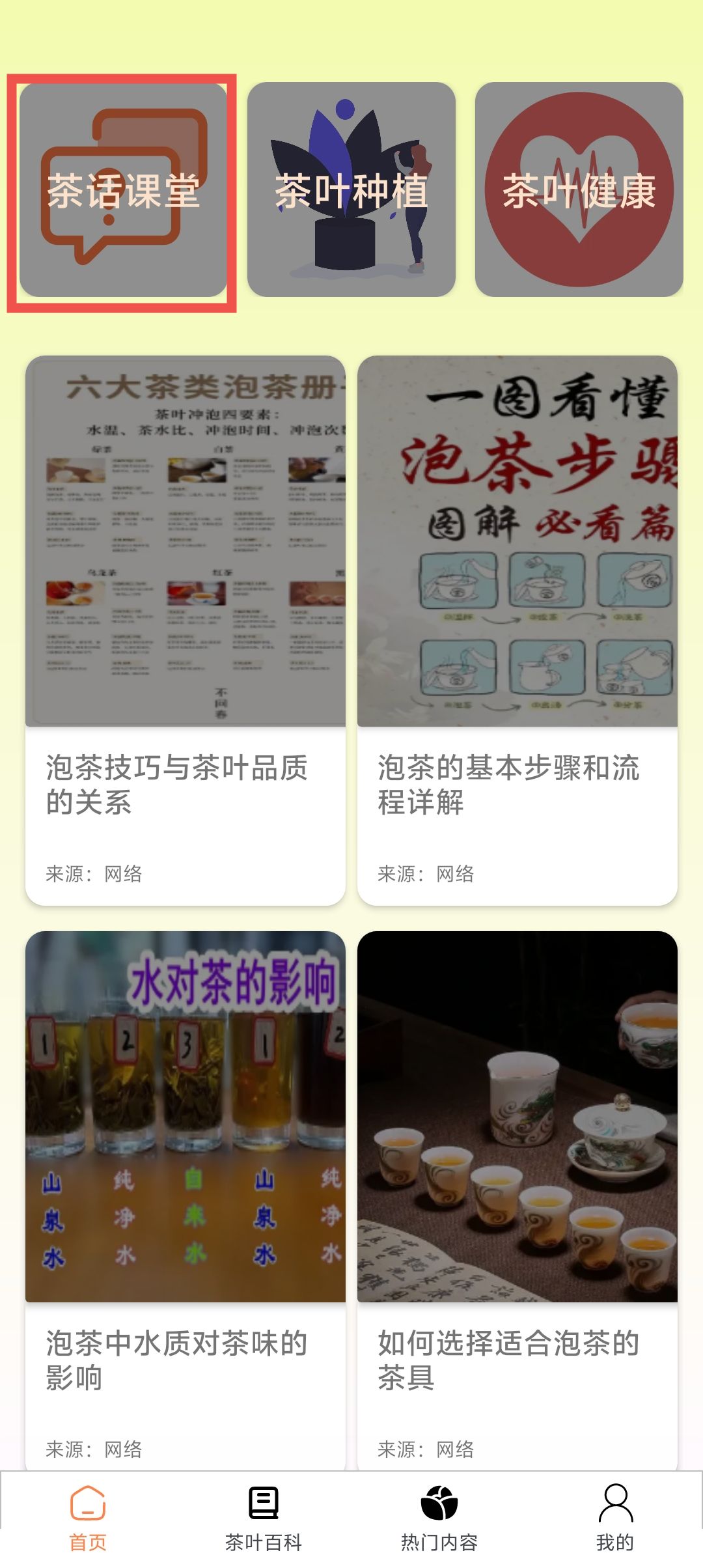This screenshot has width=703, height=1568.
Task: Open the 茶叶种植 category
Action: click(x=351, y=190)
